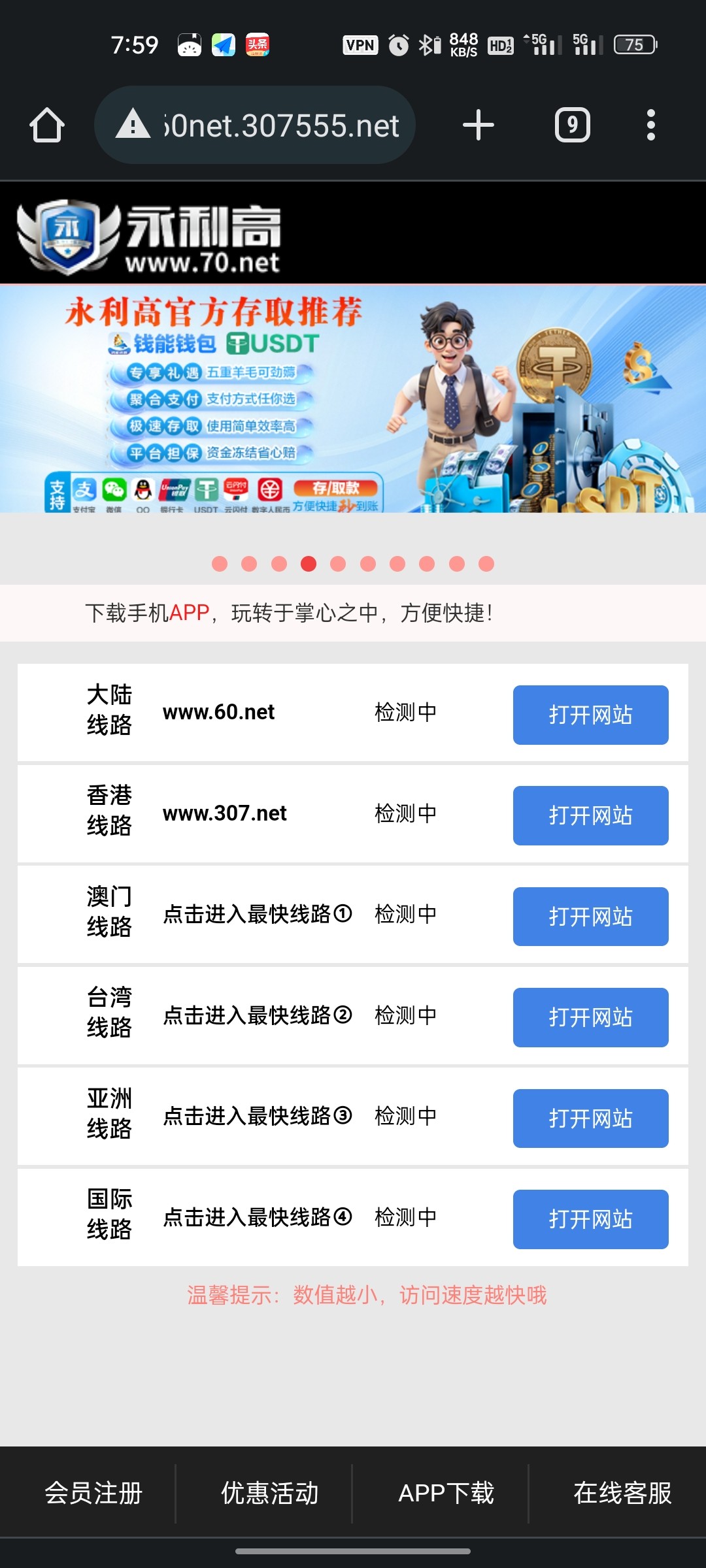Go to the browser home page

pos(47,125)
